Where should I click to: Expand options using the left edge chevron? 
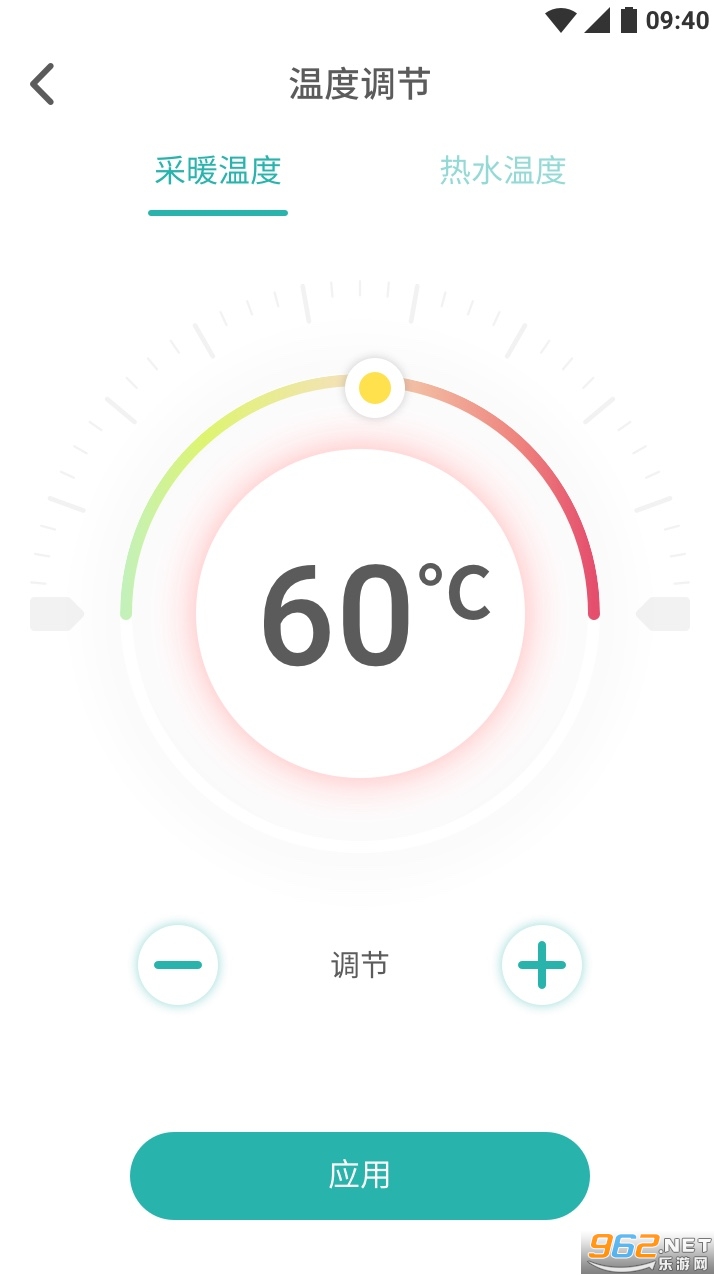click(x=57, y=612)
